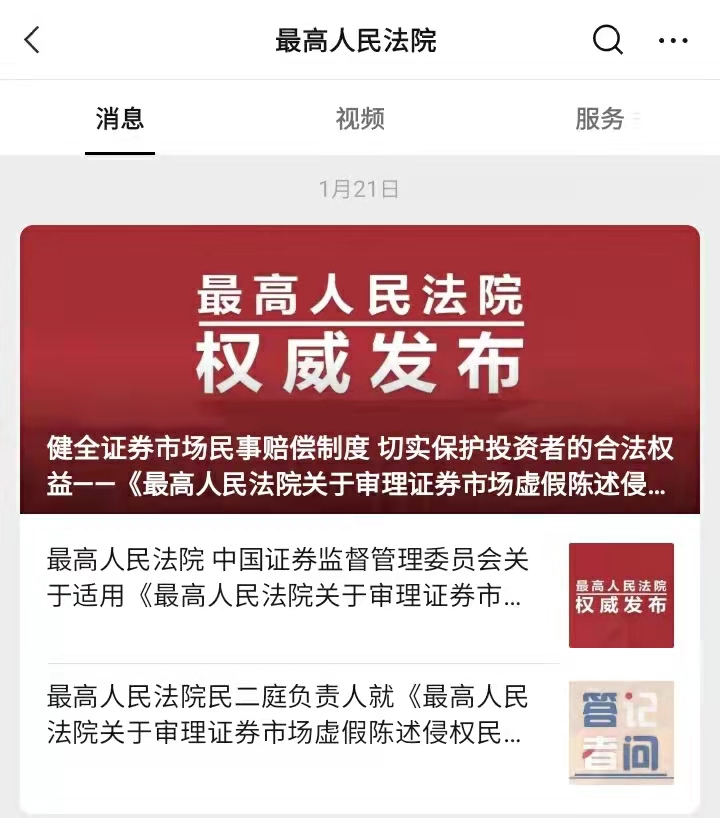Open the 健全证券市场民事赔偿制度 headline article

360,369
